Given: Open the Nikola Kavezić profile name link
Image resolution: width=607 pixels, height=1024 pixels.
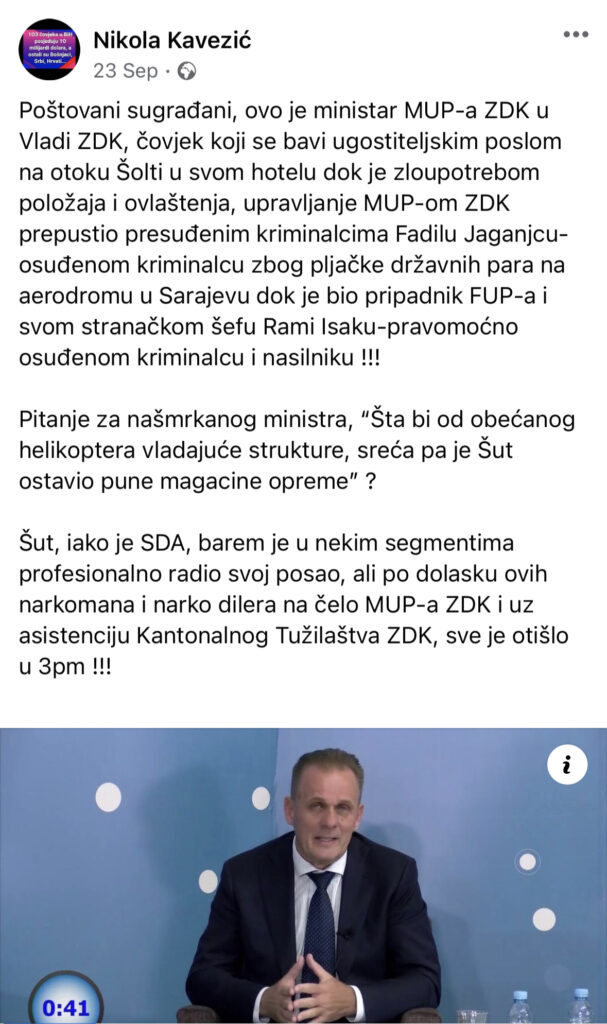Looking at the screenshot, I should tap(172, 40).
